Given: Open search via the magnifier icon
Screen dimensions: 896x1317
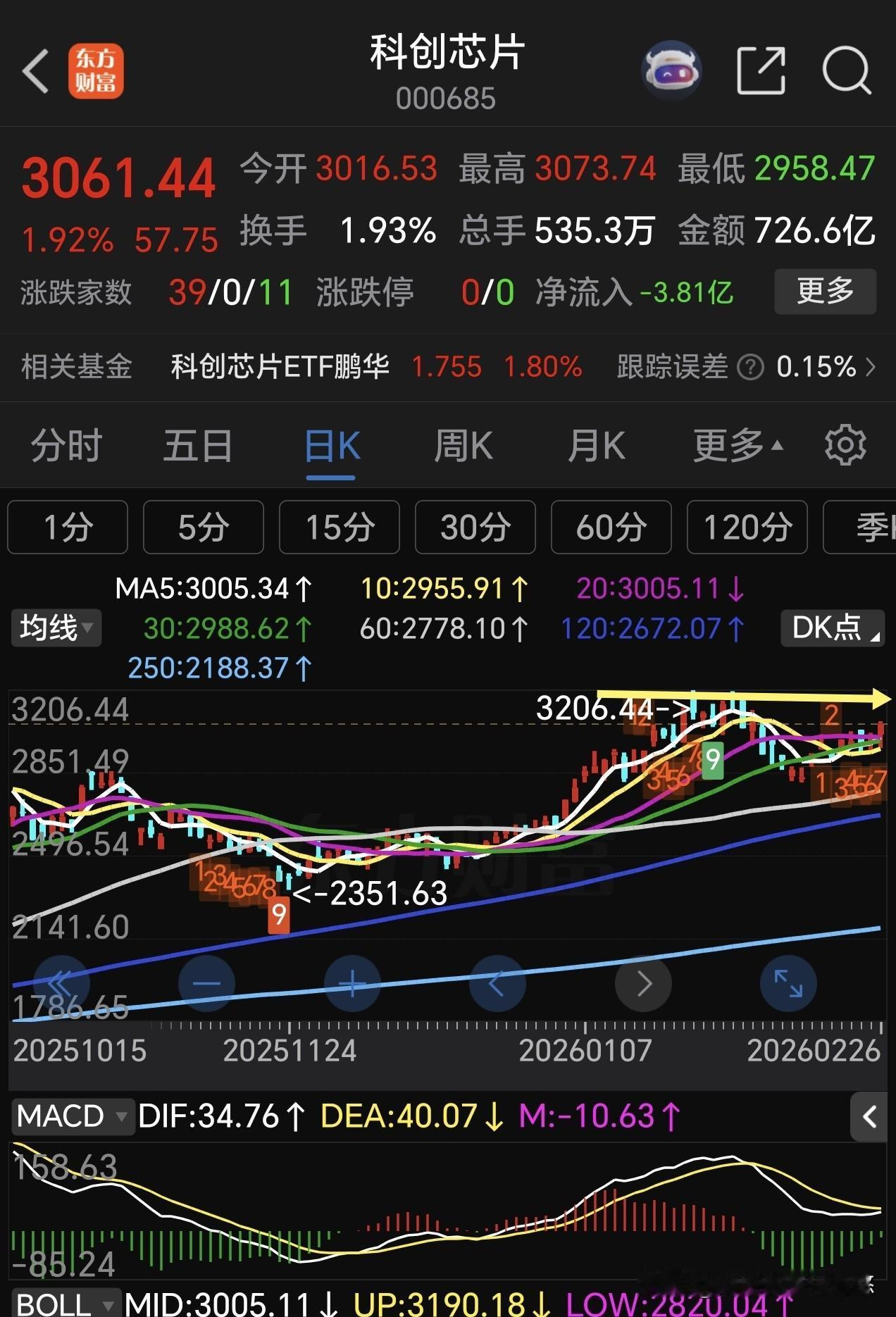Looking at the screenshot, I should coord(847,69).
